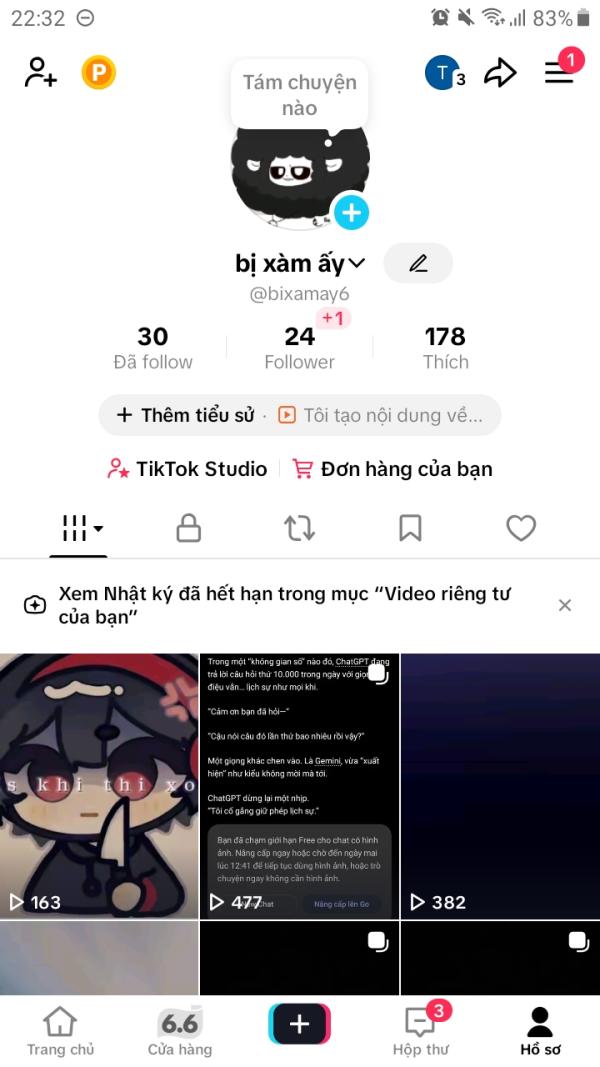View the Đã follow list
600x1067 pixels.
pos(153,348)
